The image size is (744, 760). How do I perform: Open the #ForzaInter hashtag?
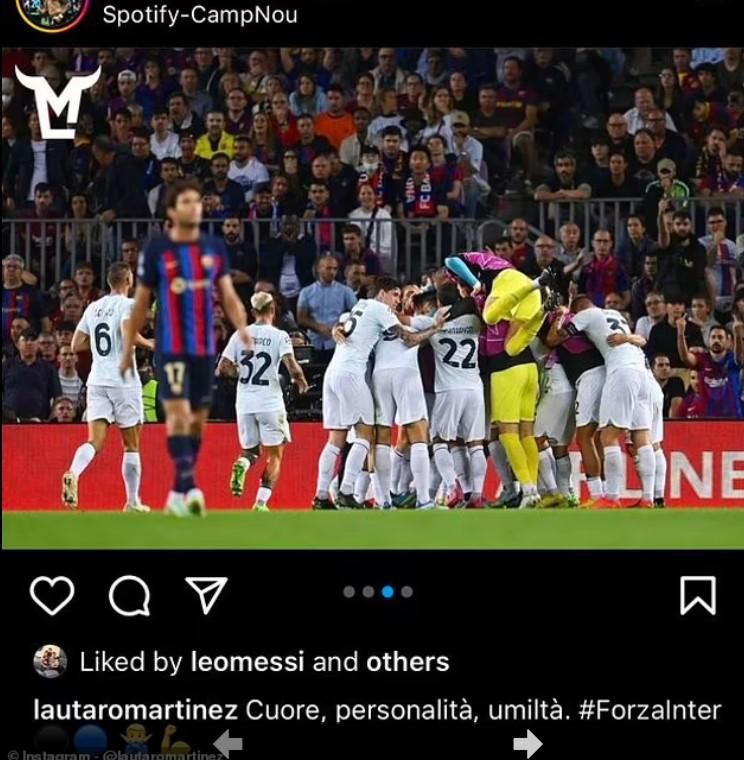(x=650, y=711)
